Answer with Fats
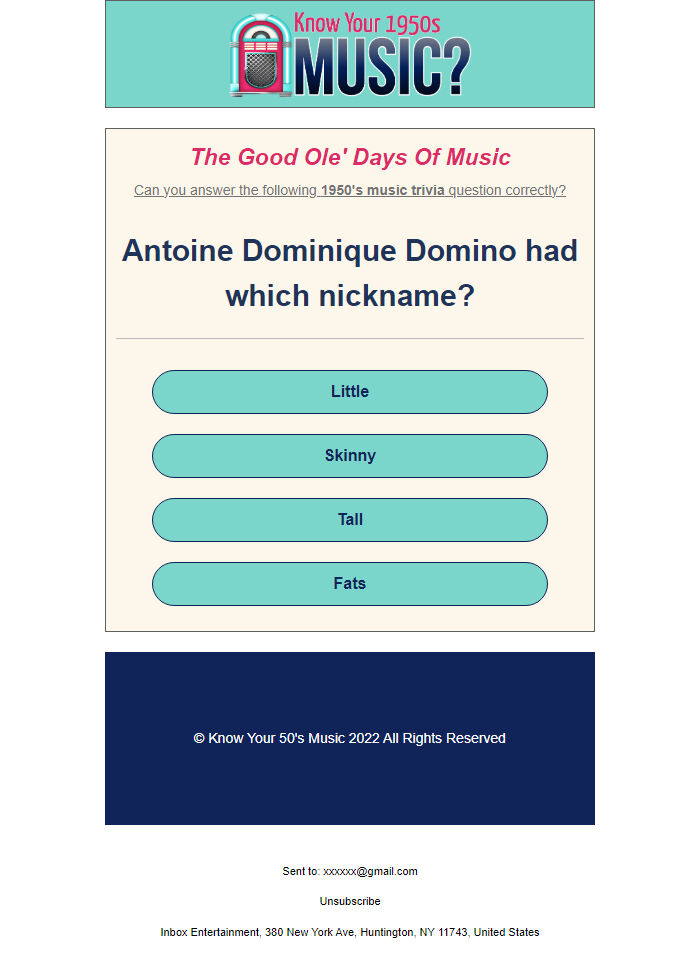Viewport: 700px width, 979px height. (350, 584)
